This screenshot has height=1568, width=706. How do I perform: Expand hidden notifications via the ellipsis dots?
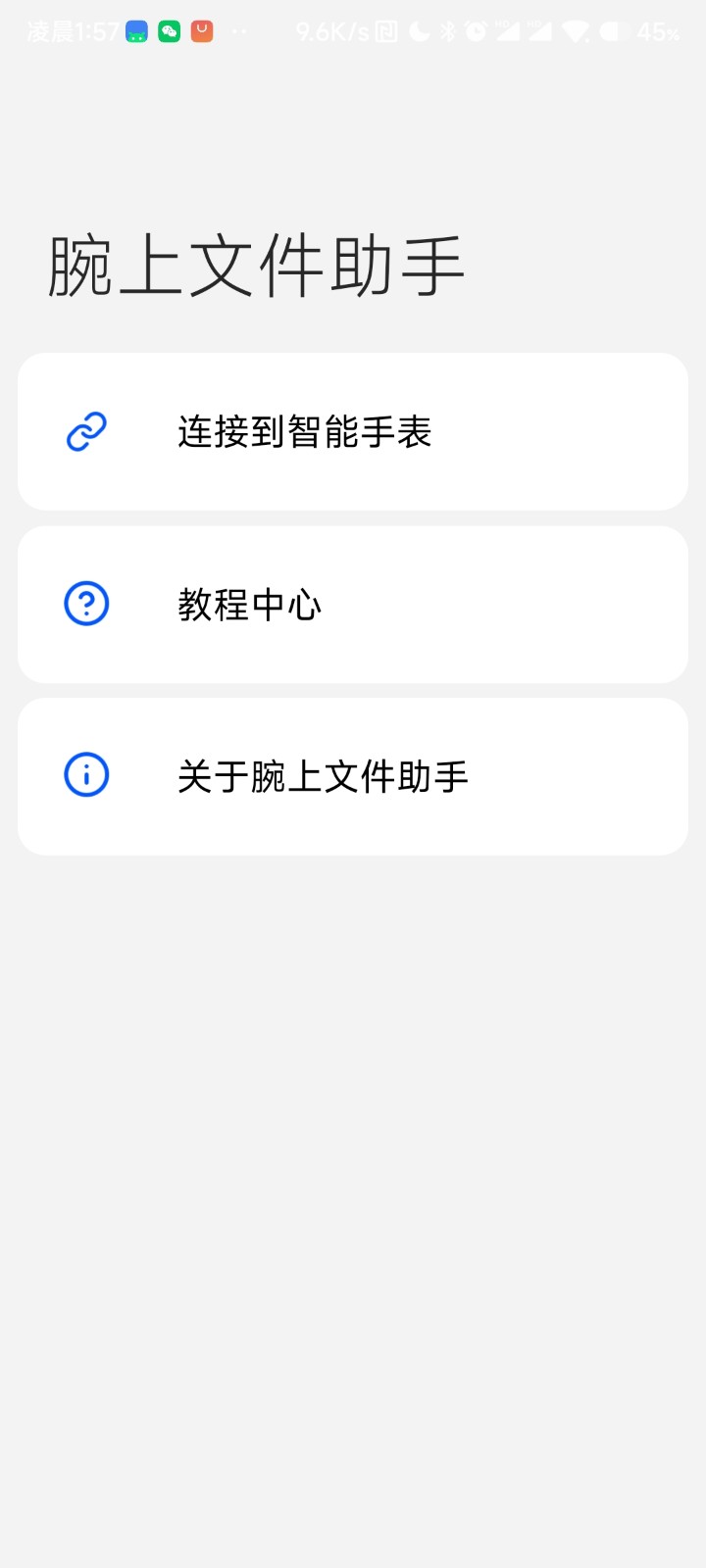(x=238, y=31)
